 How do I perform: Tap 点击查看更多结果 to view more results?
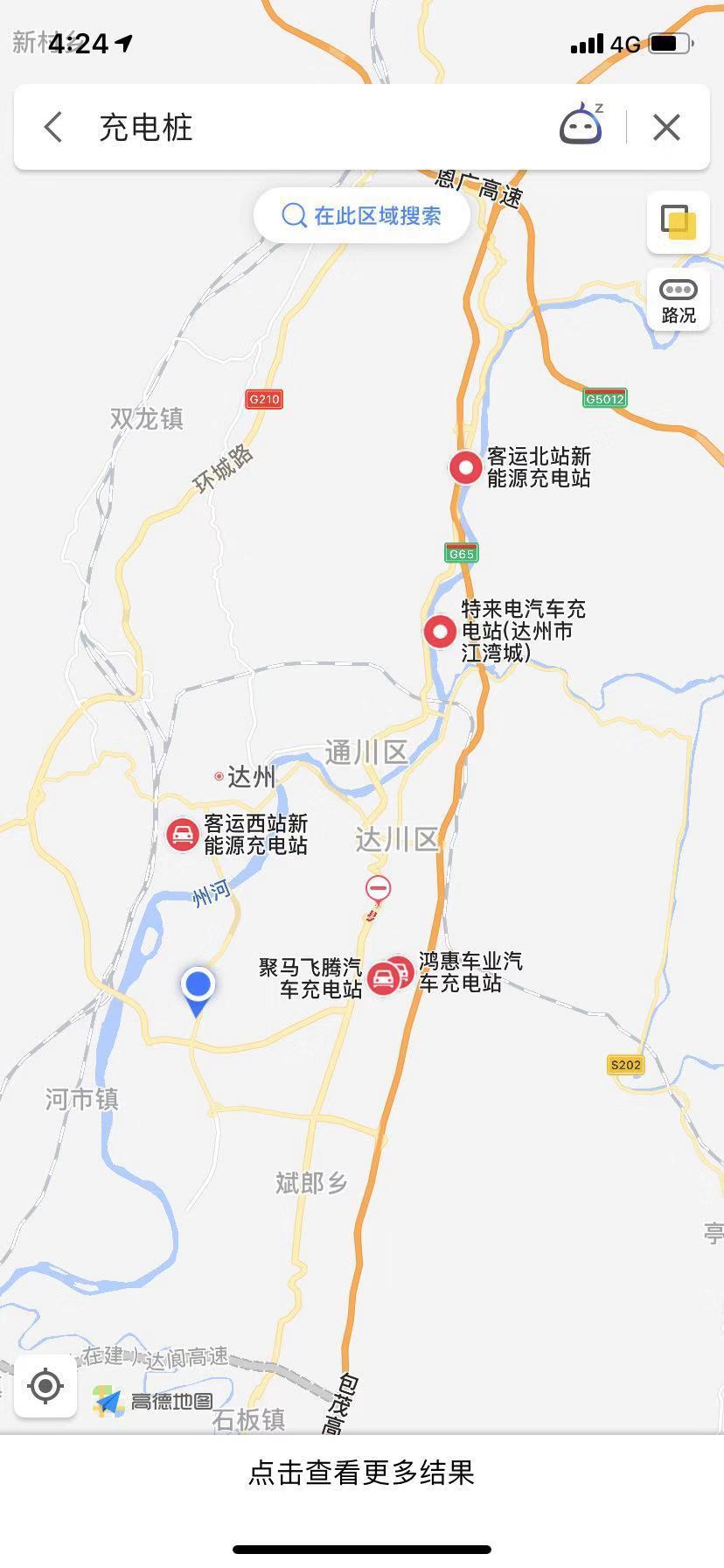click(362, 1473)
